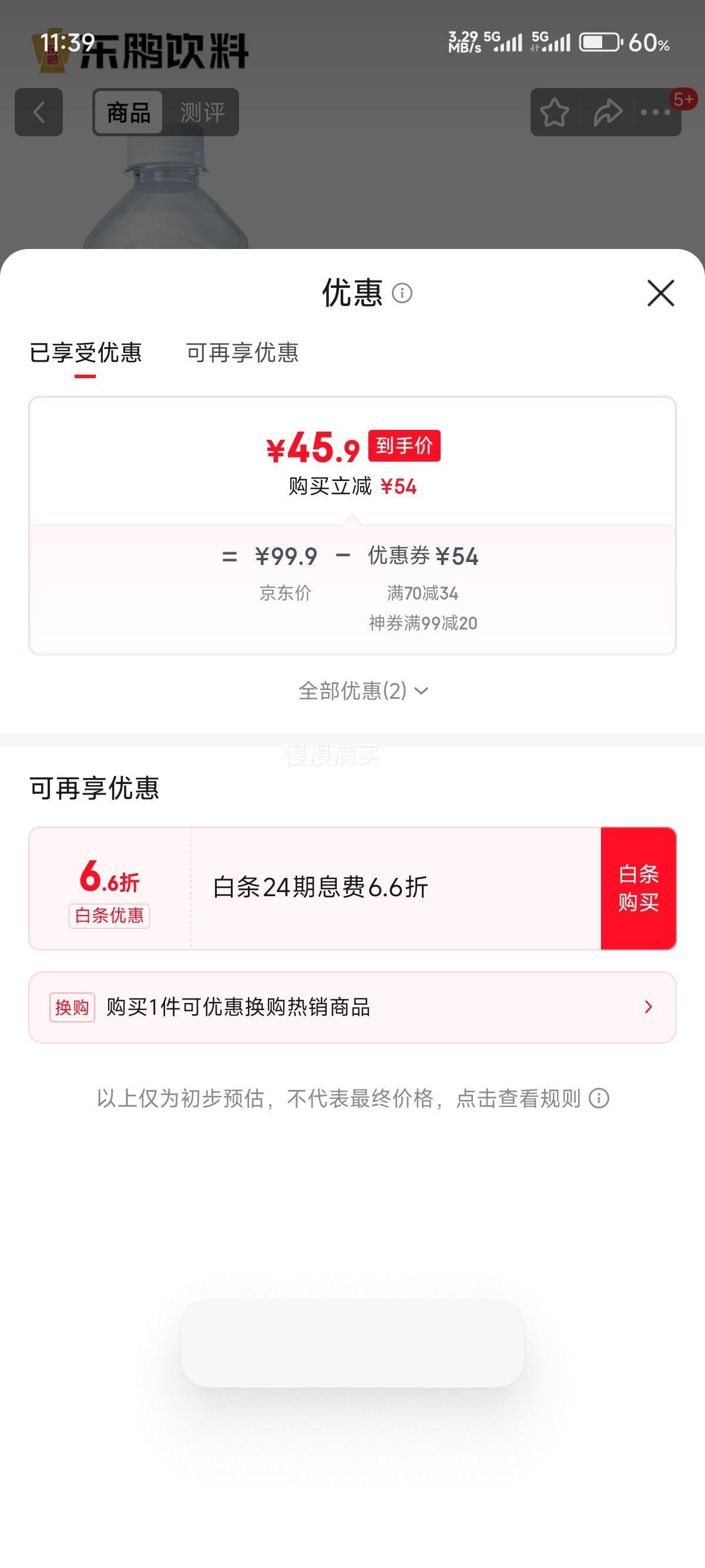Select the 测评 tab
The width and height of the screenshot is (705, 1568).
click(x=202, y=112)
